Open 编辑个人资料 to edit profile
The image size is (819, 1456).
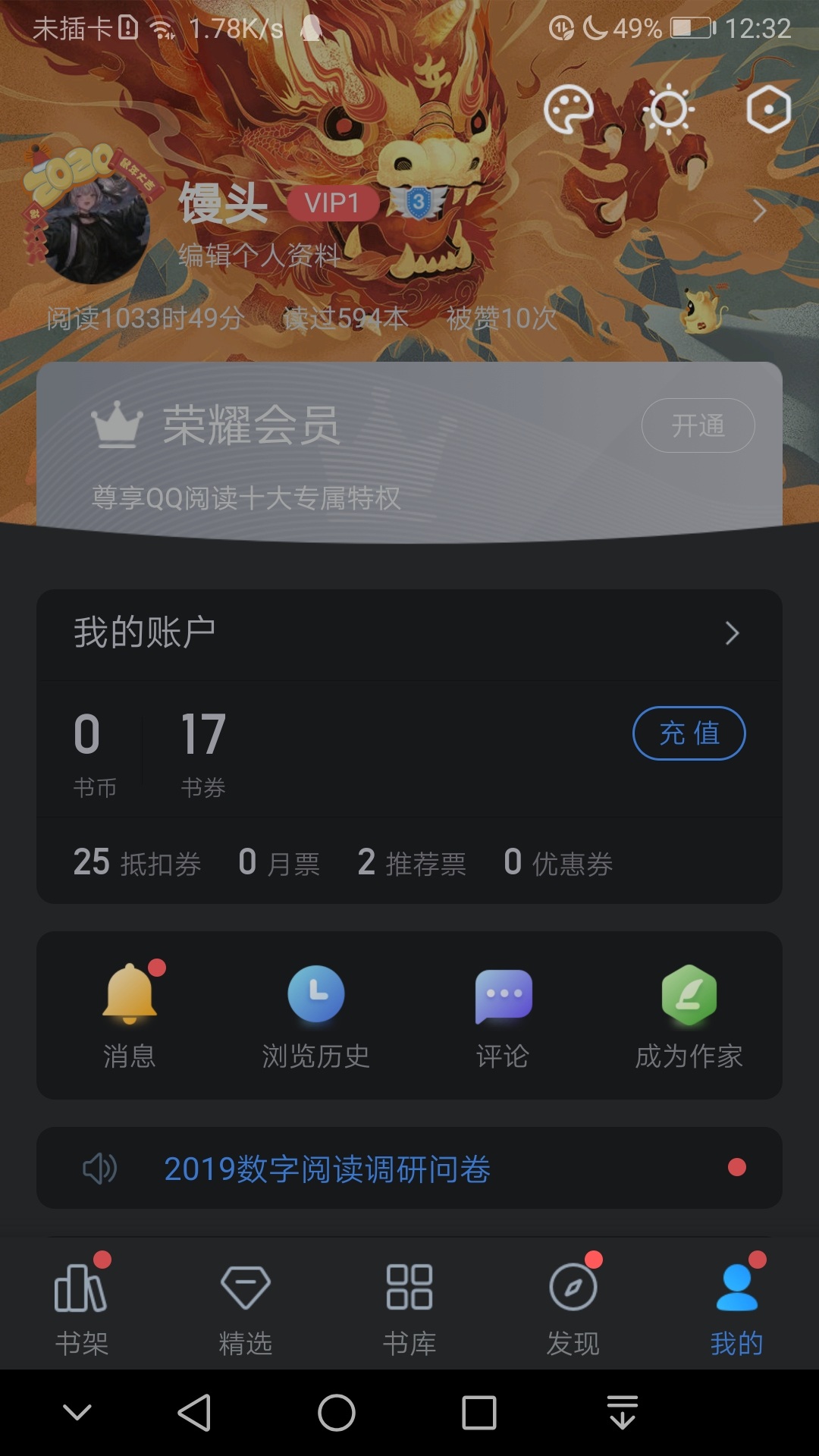[x=259, y=256]
